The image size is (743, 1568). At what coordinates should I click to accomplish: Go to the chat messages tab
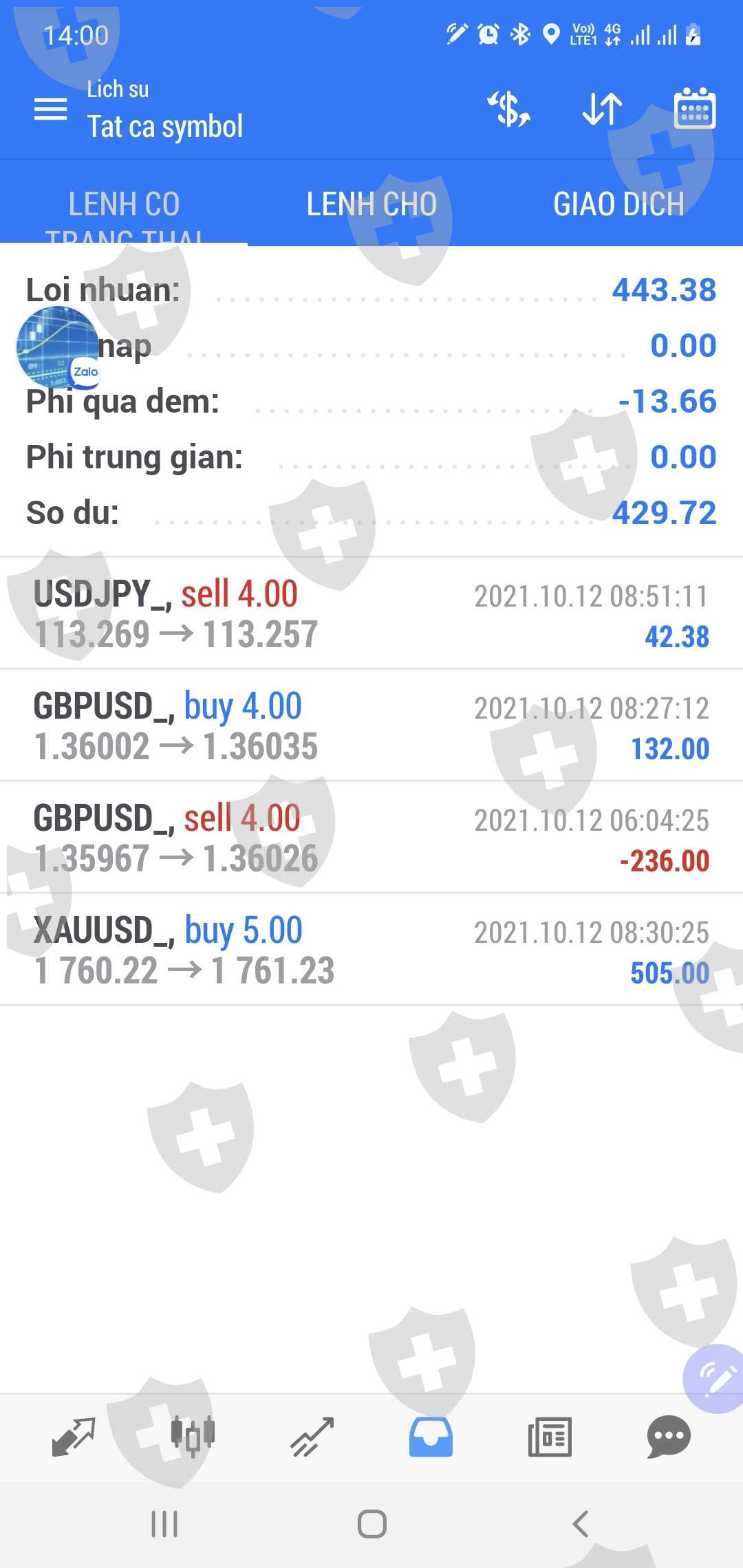point(669,1437)
